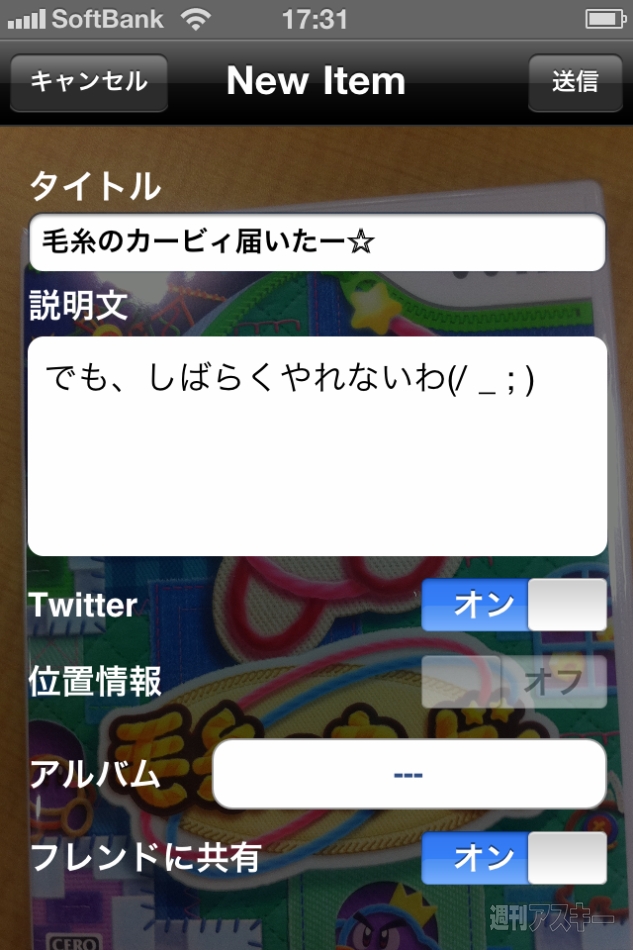Edit the 説明文 description box
The image size is (633, 950).
(x=317, y=446)
